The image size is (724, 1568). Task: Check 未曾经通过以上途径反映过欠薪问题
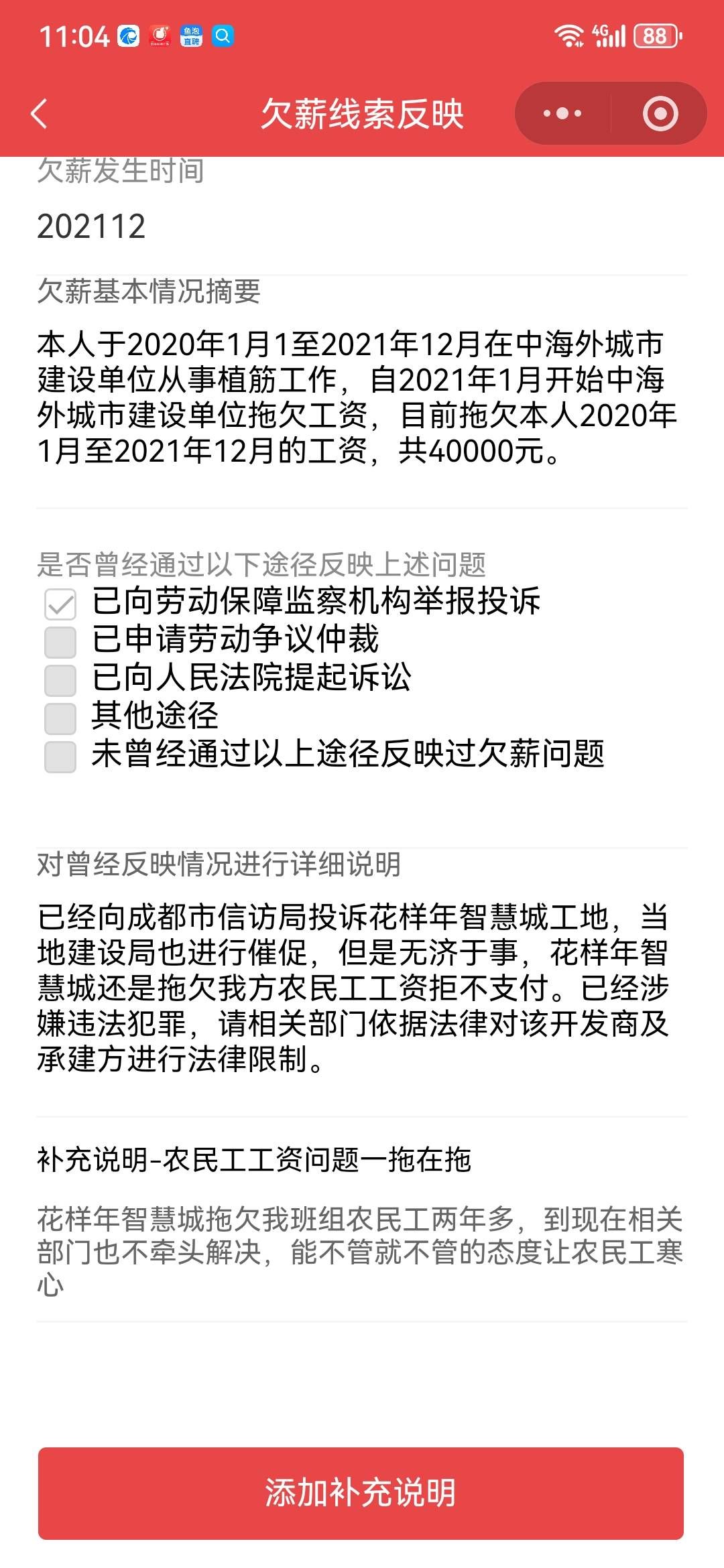pos(60,757)
